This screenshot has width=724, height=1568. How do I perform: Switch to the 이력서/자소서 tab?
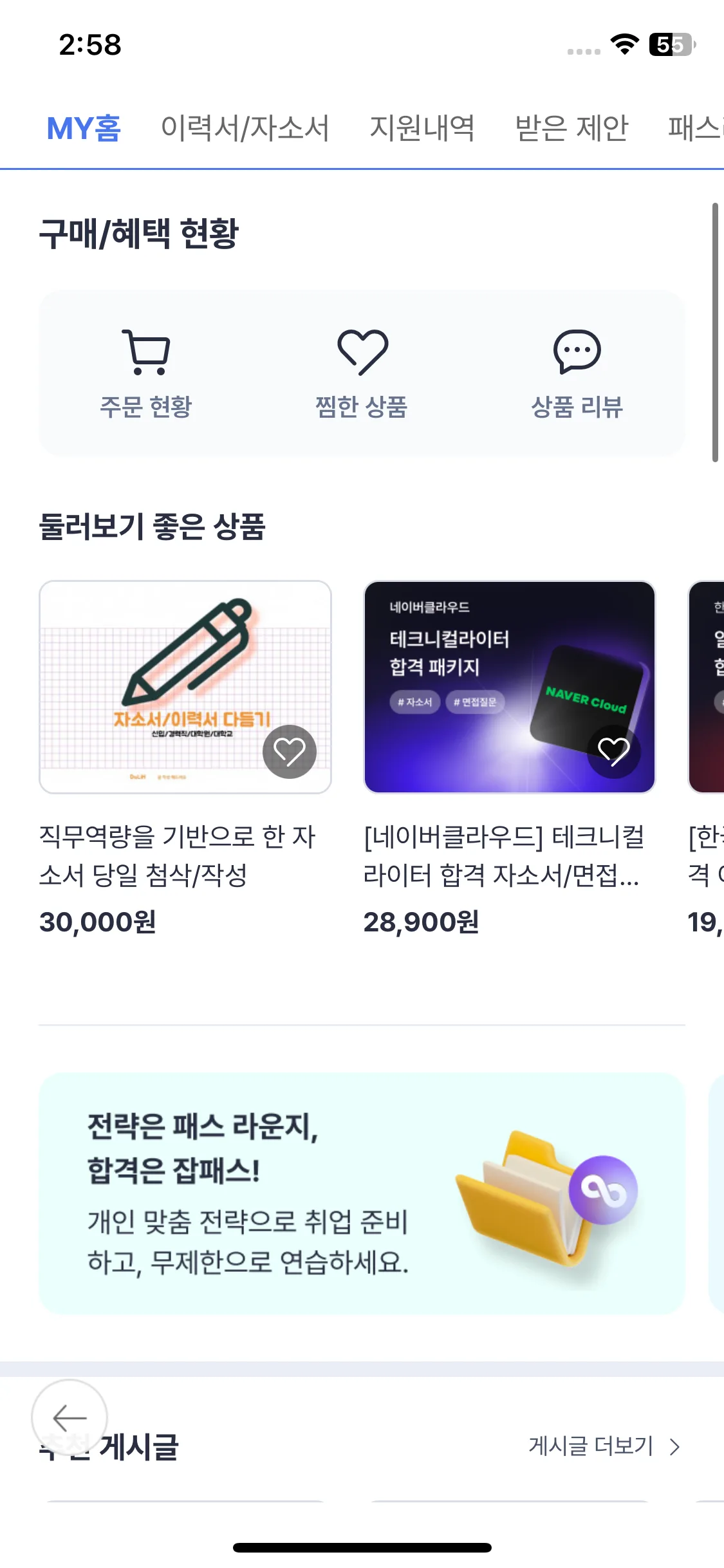pyautogui.click(x=245, y=127)
